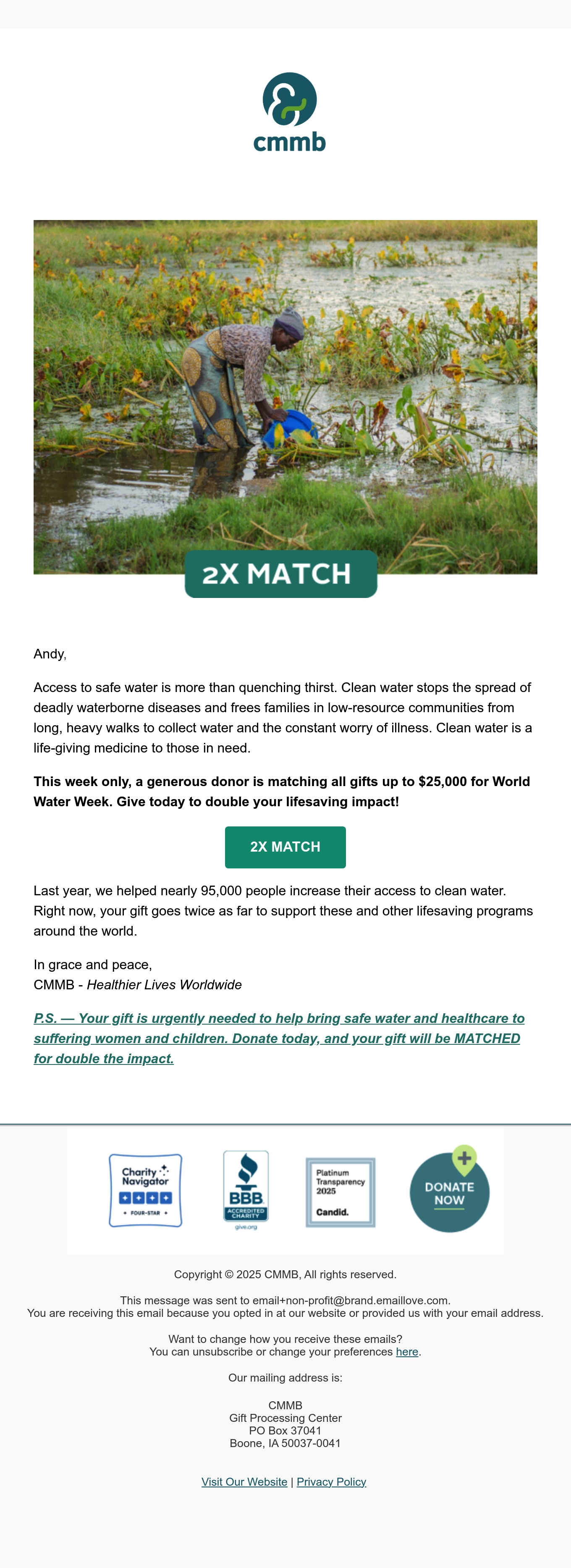Image resolution: width=571 pixels, height=1568 pixels.
Task: Tap the Charity Navigator four-star badge
Action: coord(146,1190)
